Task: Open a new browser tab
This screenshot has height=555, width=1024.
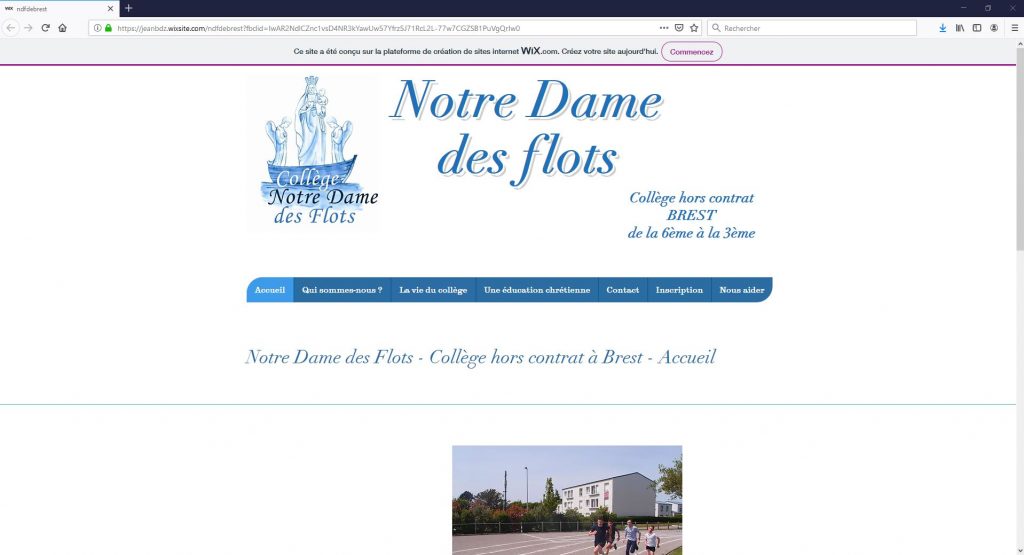Action: pos(128,8)
